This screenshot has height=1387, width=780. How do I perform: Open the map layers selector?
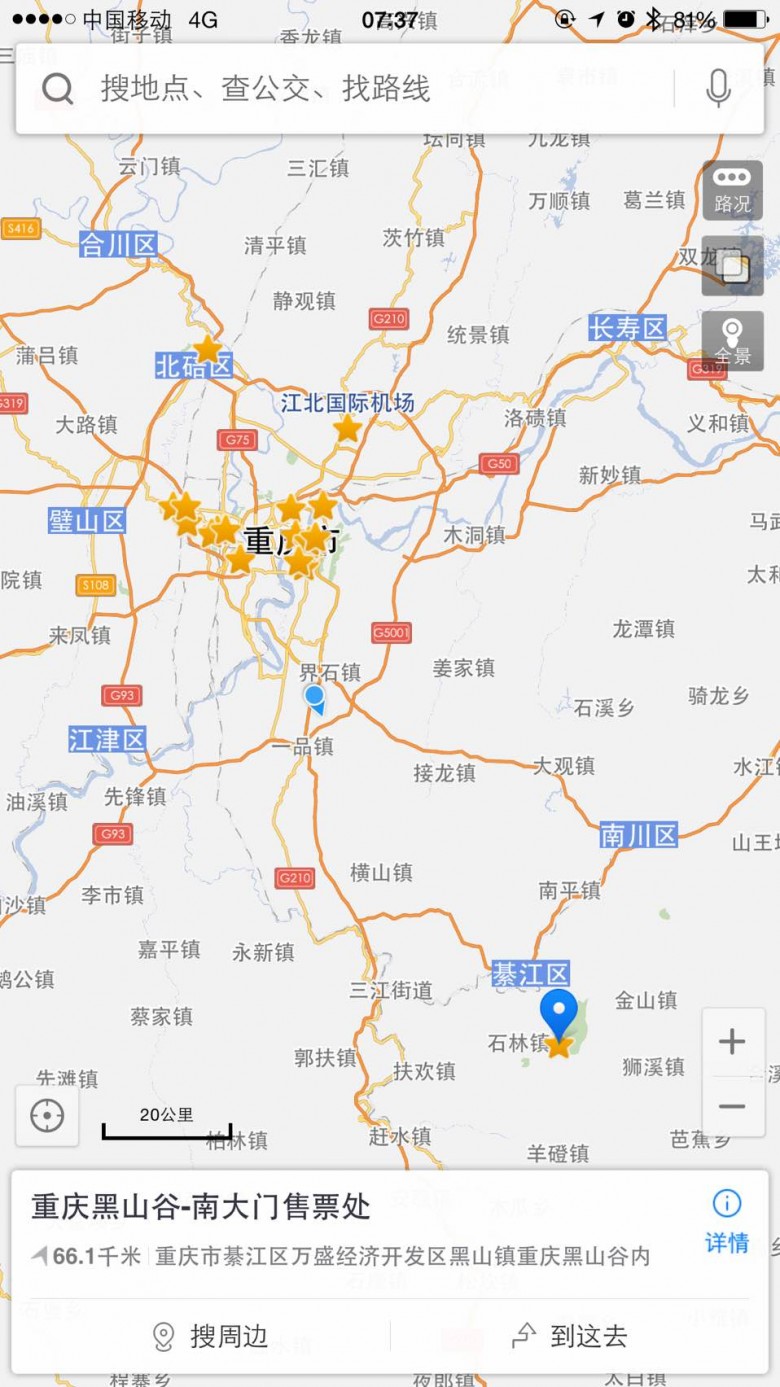pos(732,266)
